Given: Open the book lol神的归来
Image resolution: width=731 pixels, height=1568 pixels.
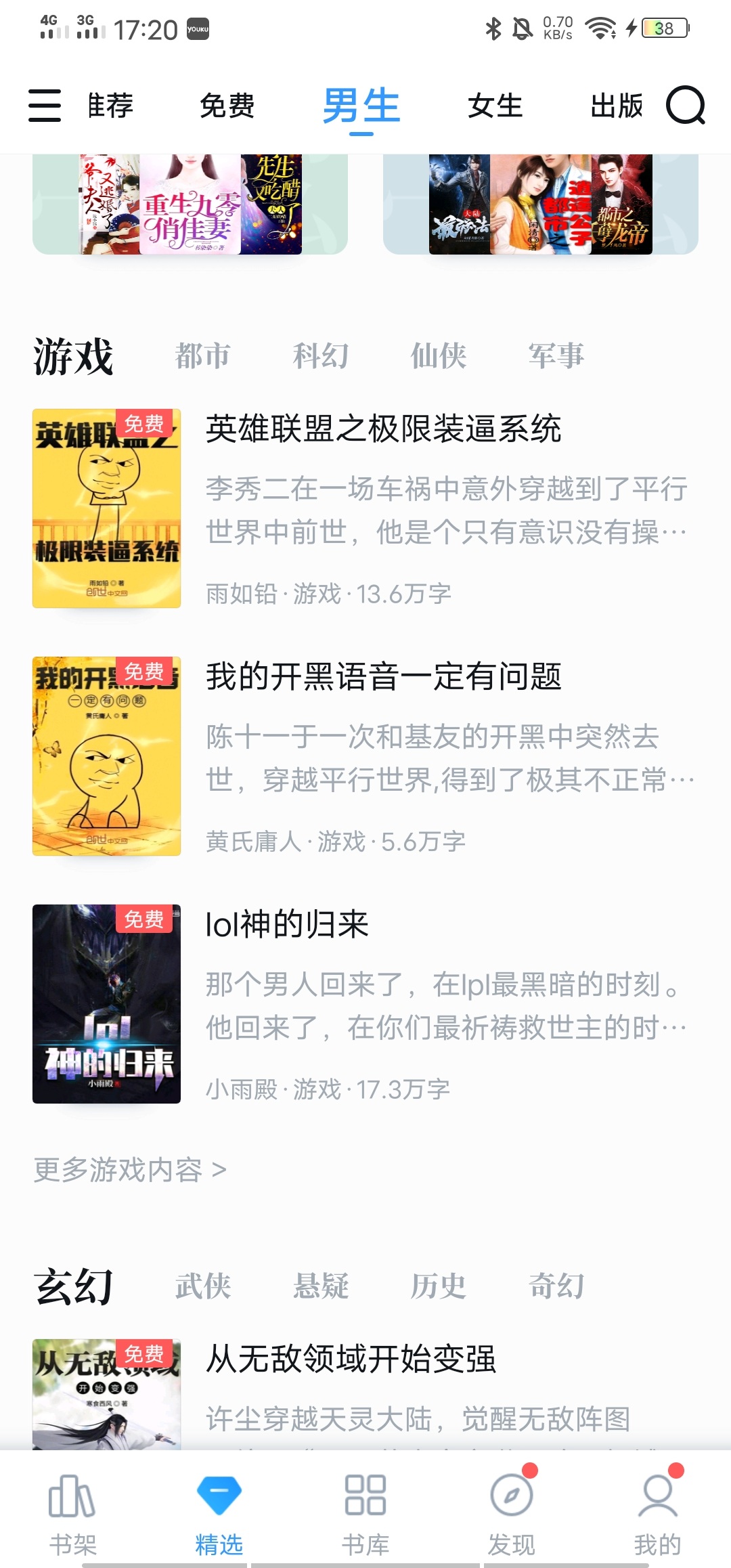Looking at the screenshot, I should pos(365,1003).
